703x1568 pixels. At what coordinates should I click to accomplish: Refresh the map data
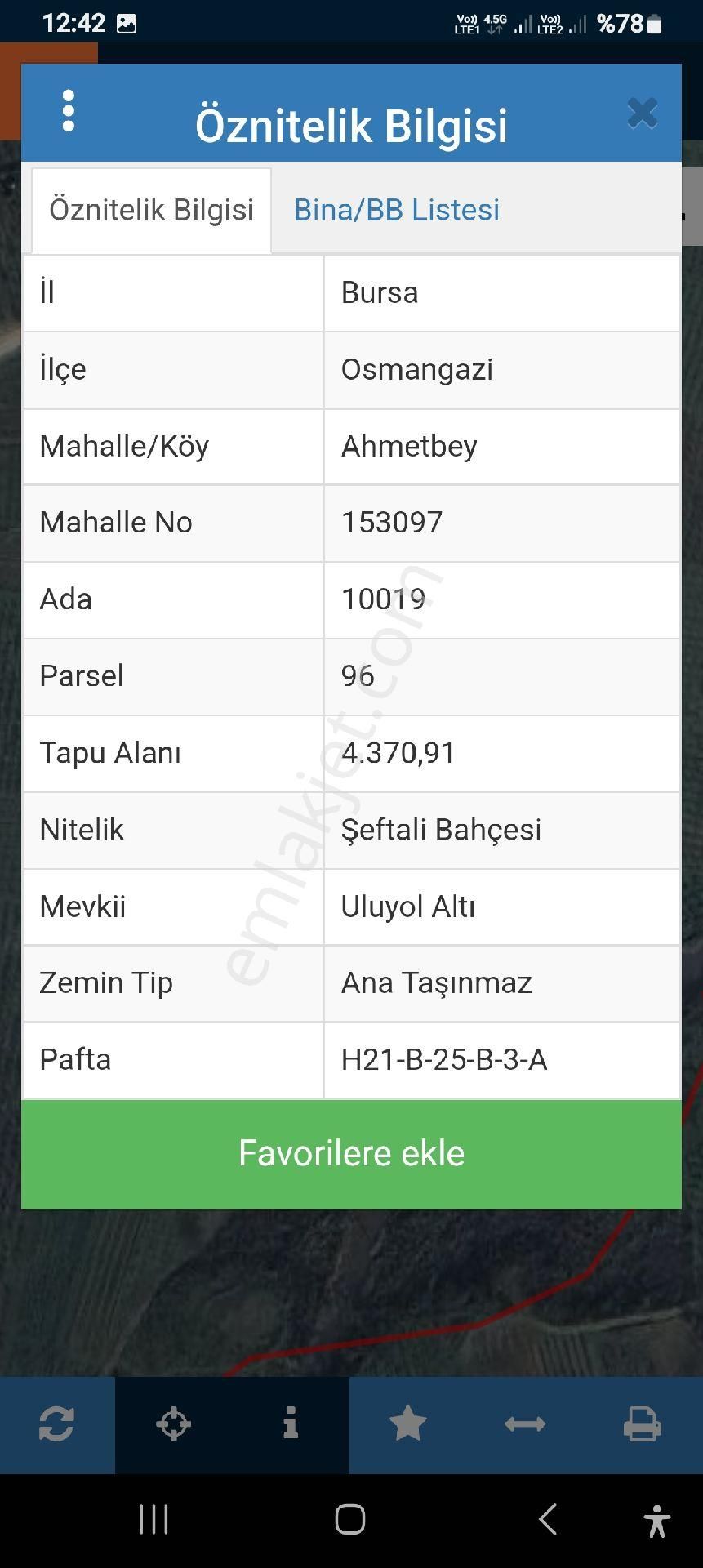(x=56, y=1425)
